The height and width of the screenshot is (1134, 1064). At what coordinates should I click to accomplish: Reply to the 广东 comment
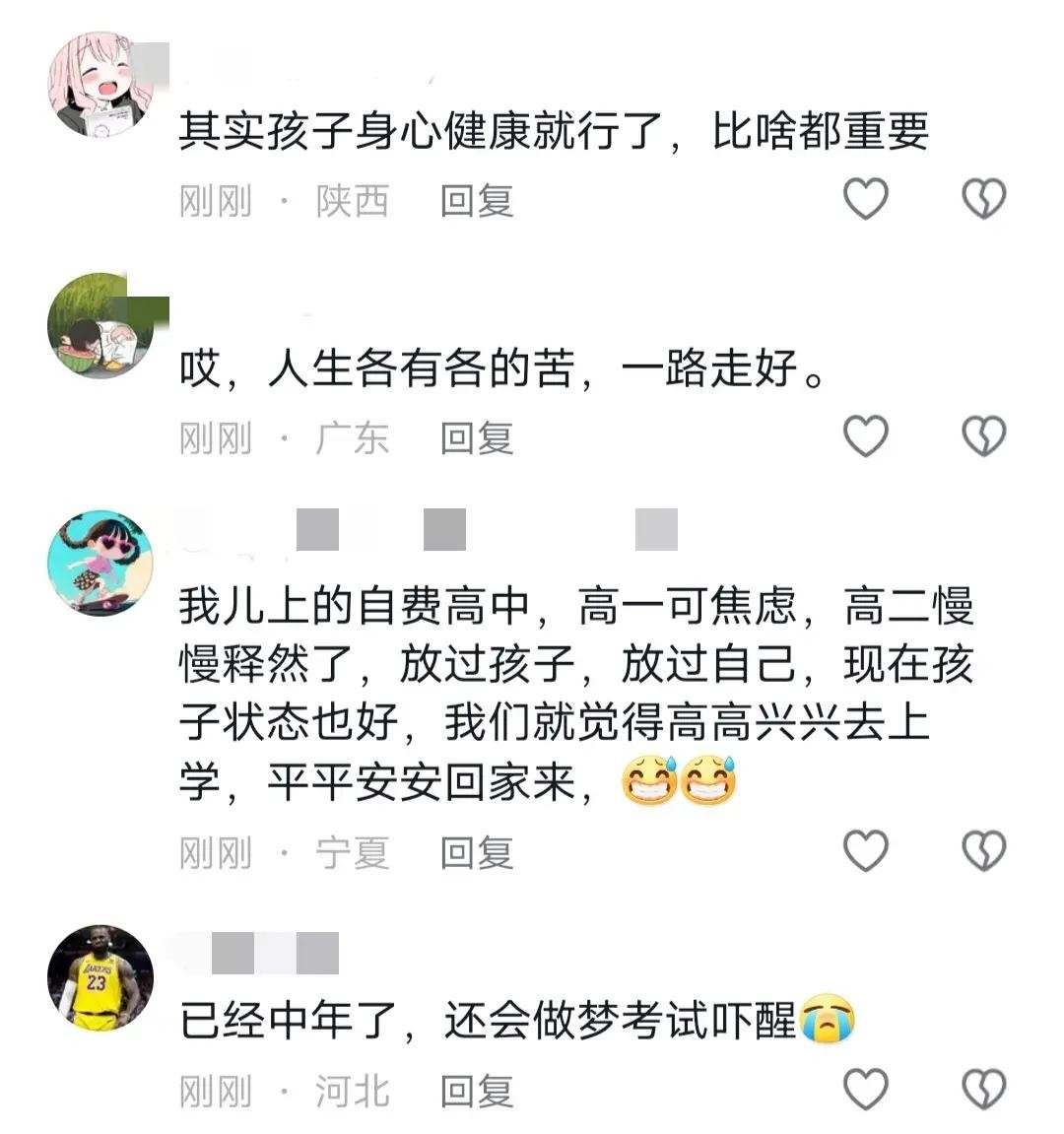click(x=477, y=438)
